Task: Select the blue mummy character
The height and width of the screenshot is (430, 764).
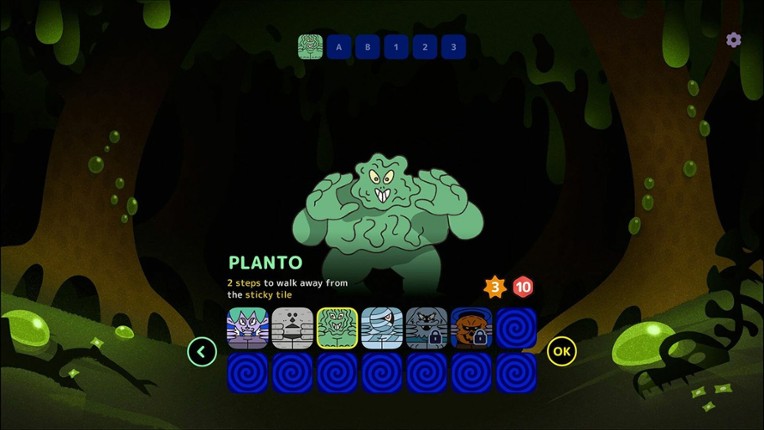Action: tap(382, 328)
